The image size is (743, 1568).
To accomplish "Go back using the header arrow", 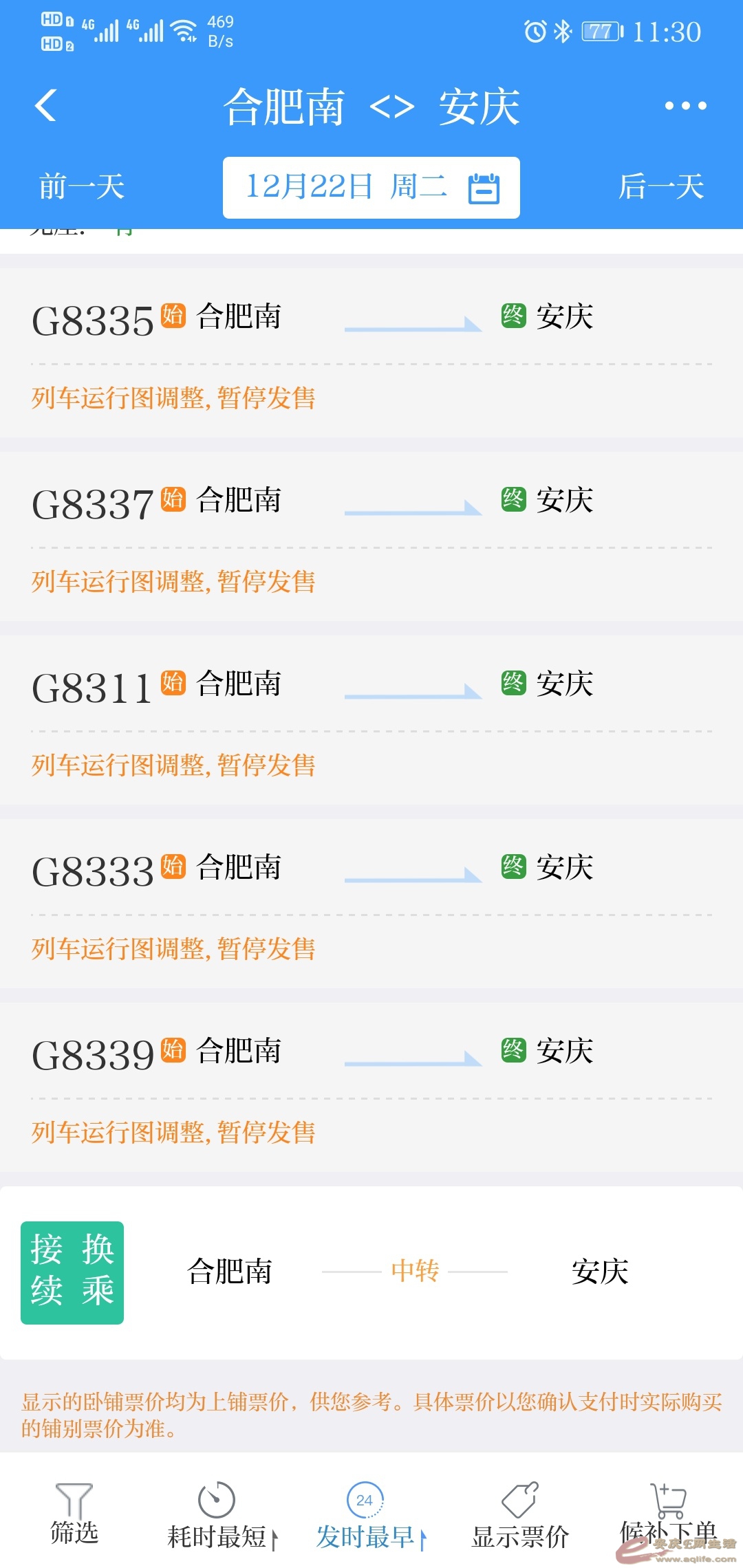I will (45, 106).
